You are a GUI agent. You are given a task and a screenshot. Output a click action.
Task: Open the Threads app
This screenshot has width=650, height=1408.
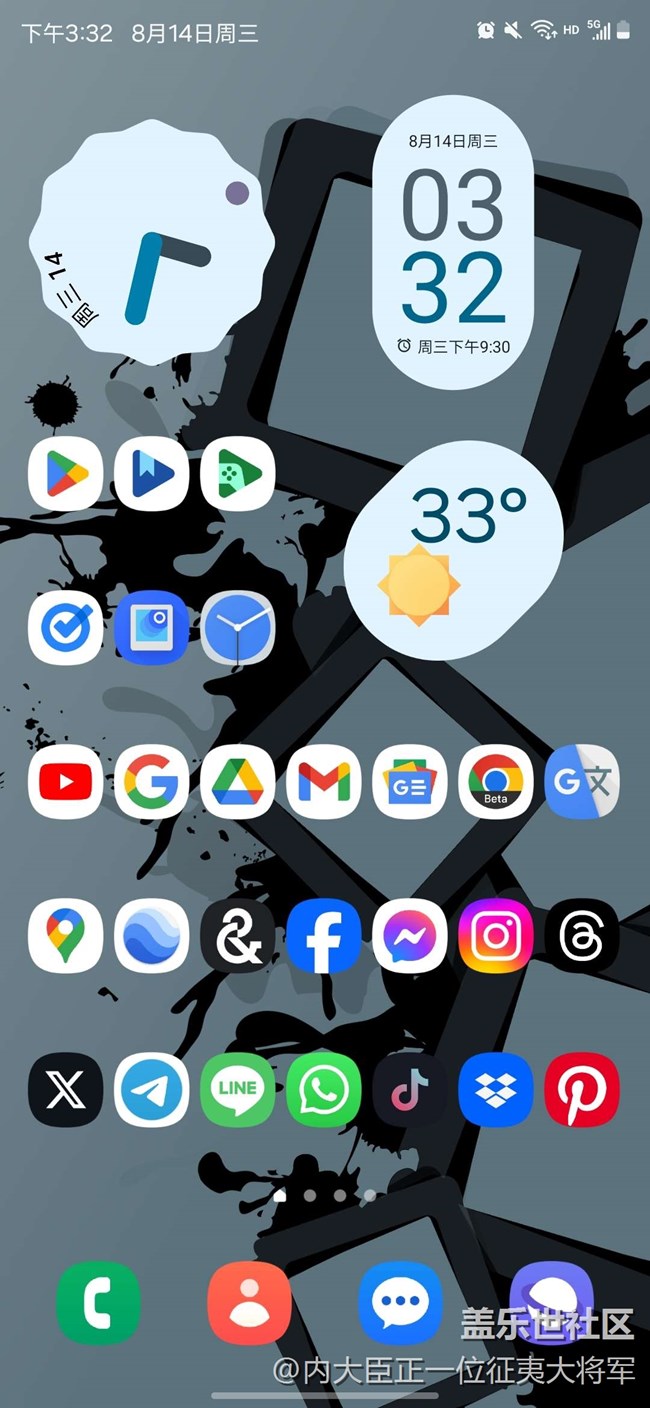tap(582, 936)
